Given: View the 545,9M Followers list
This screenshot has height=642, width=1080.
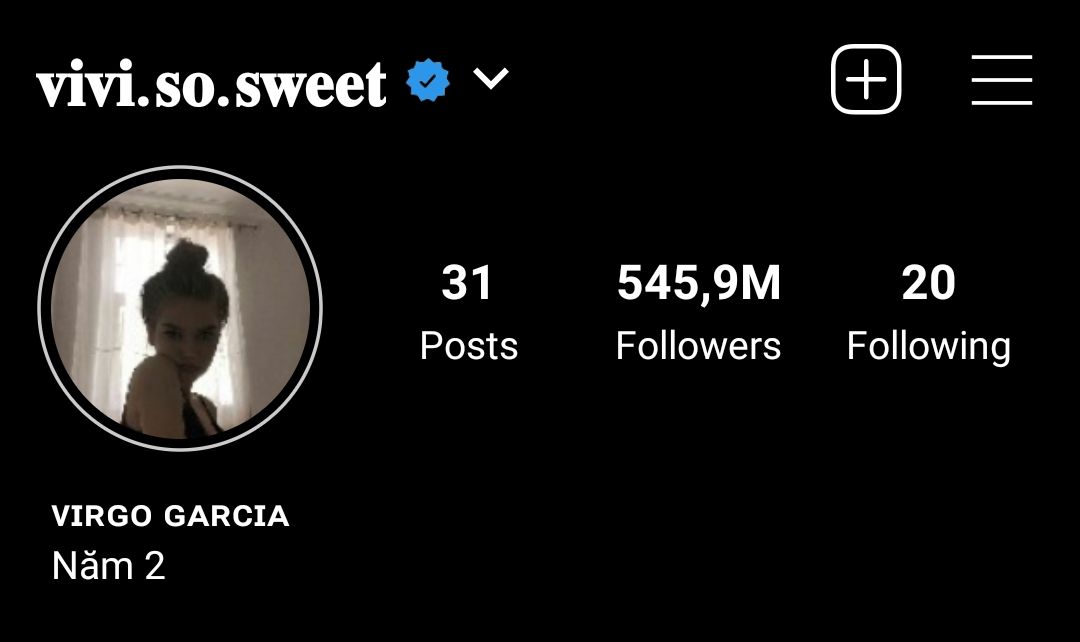Looking at the screenshot, I should [698, 312].
